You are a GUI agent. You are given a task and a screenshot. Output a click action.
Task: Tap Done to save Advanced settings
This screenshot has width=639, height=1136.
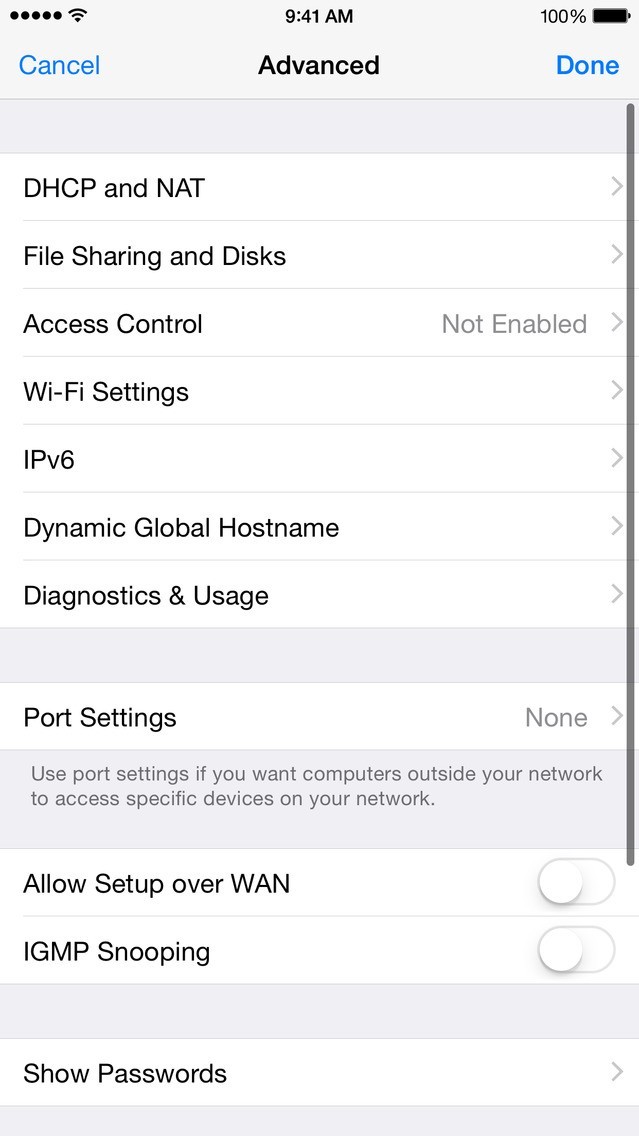588,65
